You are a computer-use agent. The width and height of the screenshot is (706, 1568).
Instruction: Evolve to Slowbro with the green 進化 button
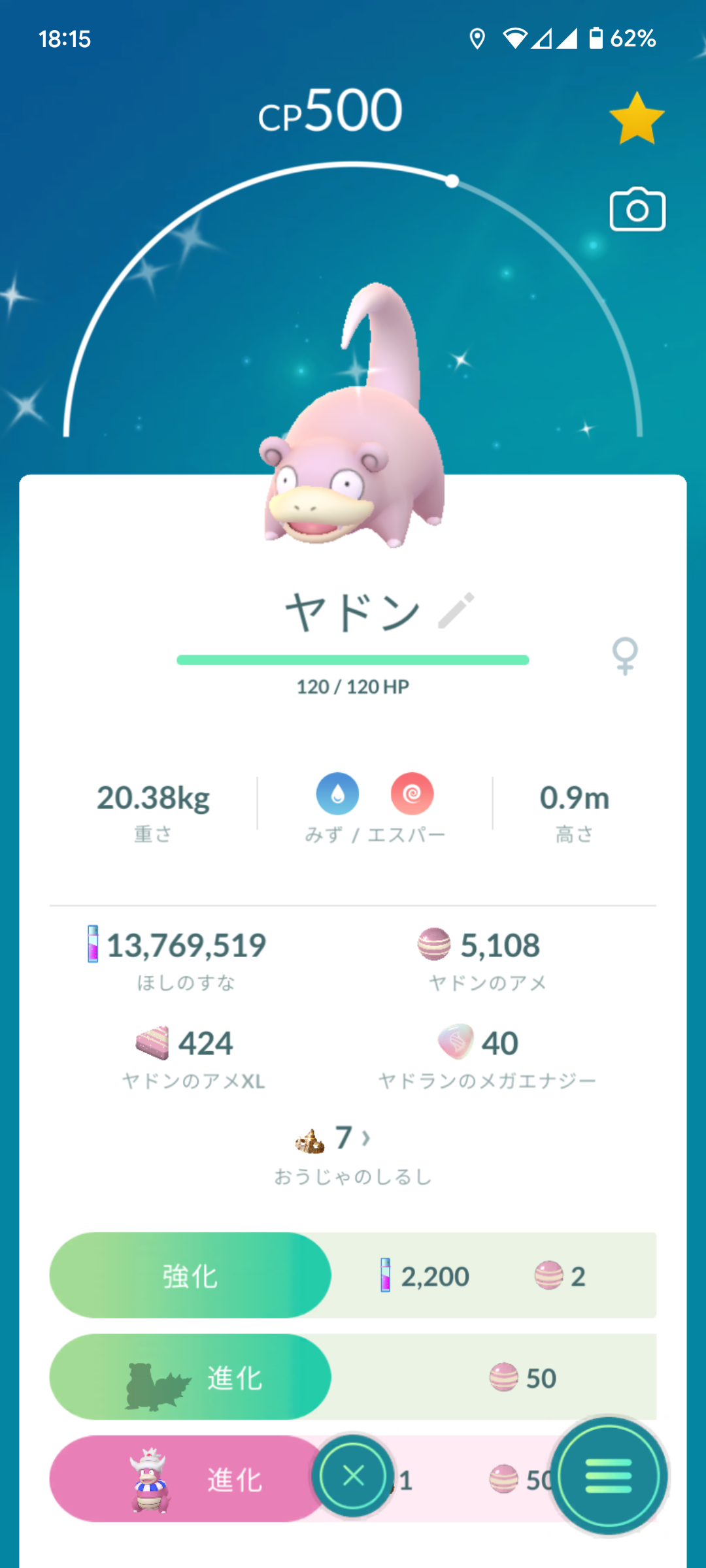(190, 1377)
